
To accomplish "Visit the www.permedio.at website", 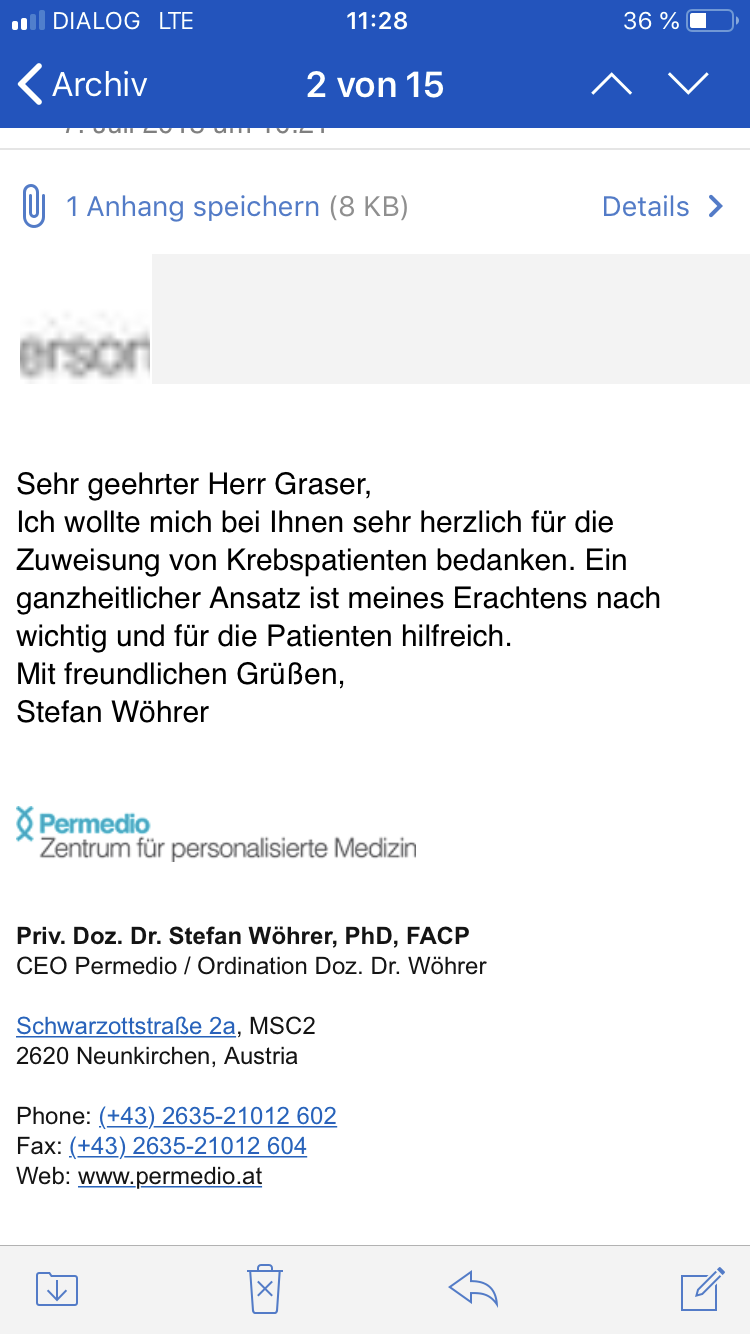I will coord(170,1176).
